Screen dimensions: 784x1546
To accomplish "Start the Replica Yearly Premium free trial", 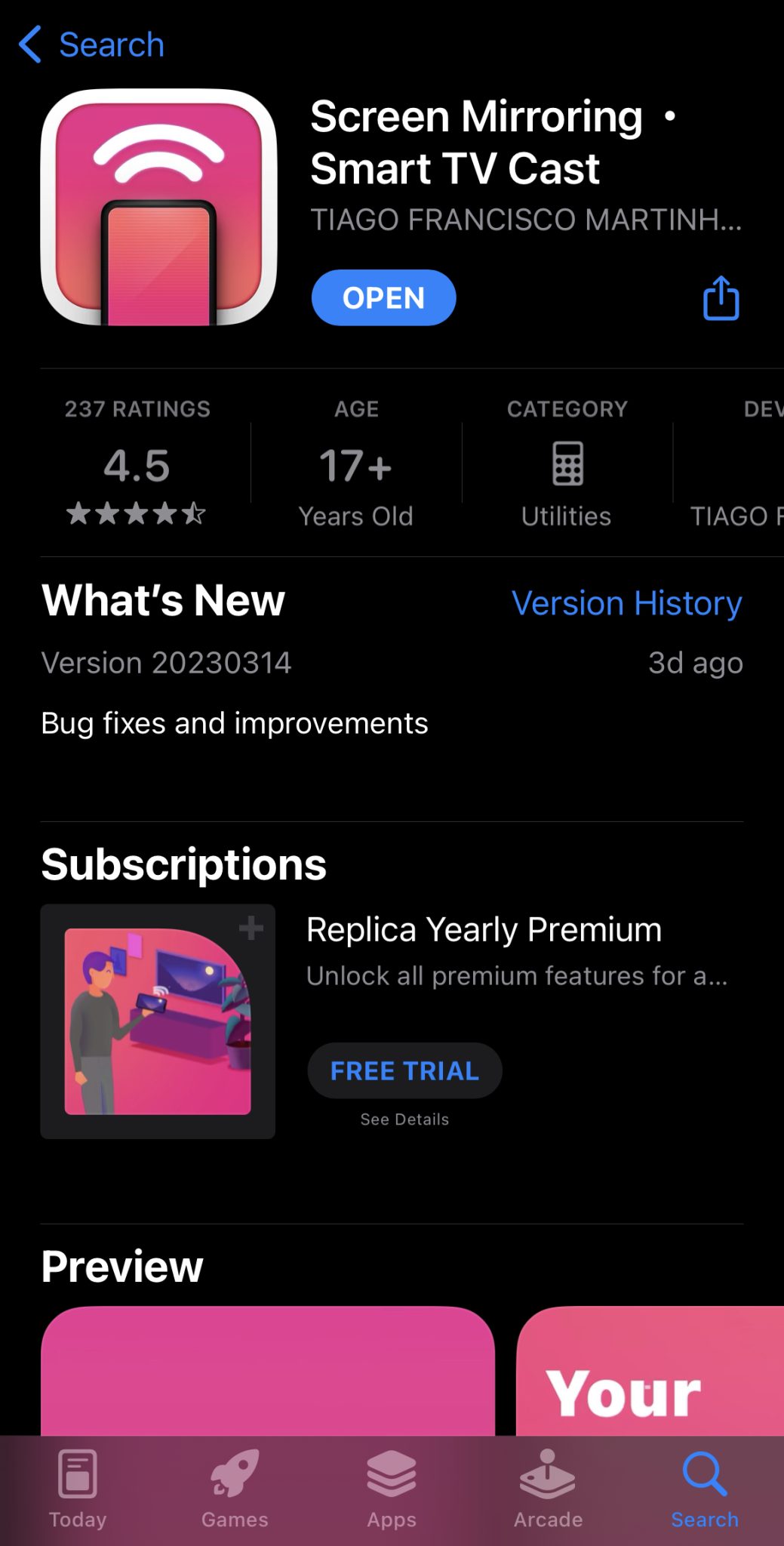I will [x=404, y=1070].
